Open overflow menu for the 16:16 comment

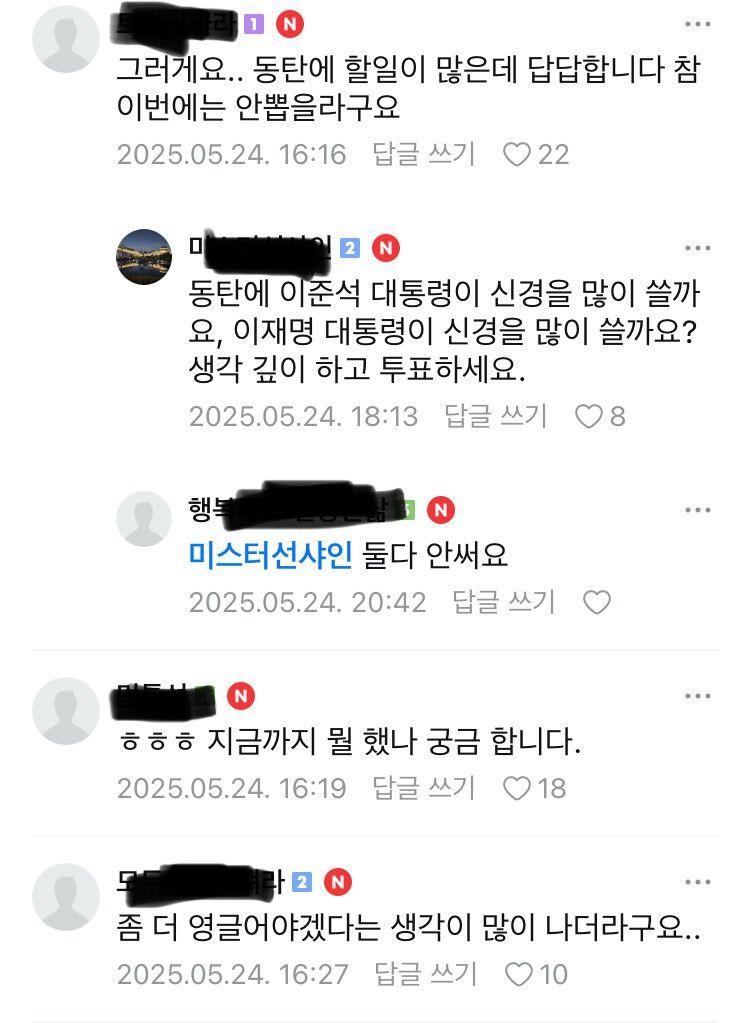click(697, 24)
